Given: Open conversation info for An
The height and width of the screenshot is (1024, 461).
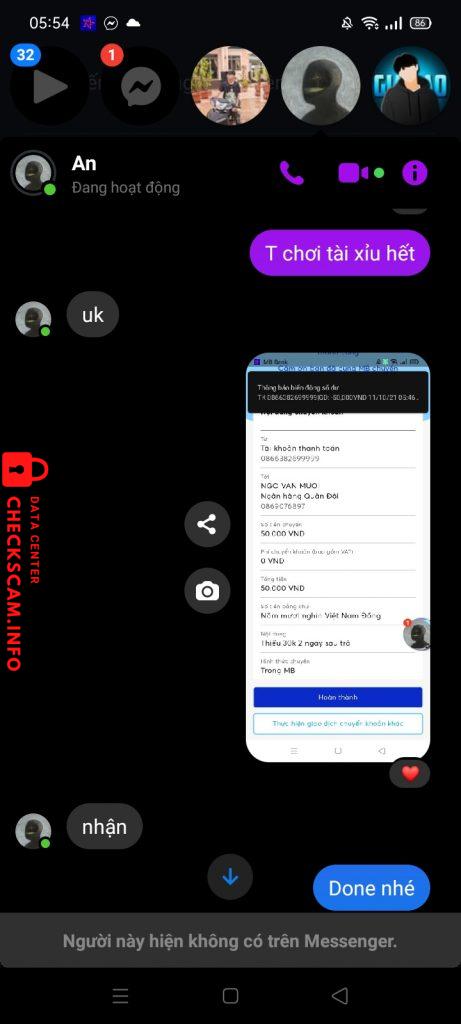Looking at the screenshot, I should [x=415, y=173].
